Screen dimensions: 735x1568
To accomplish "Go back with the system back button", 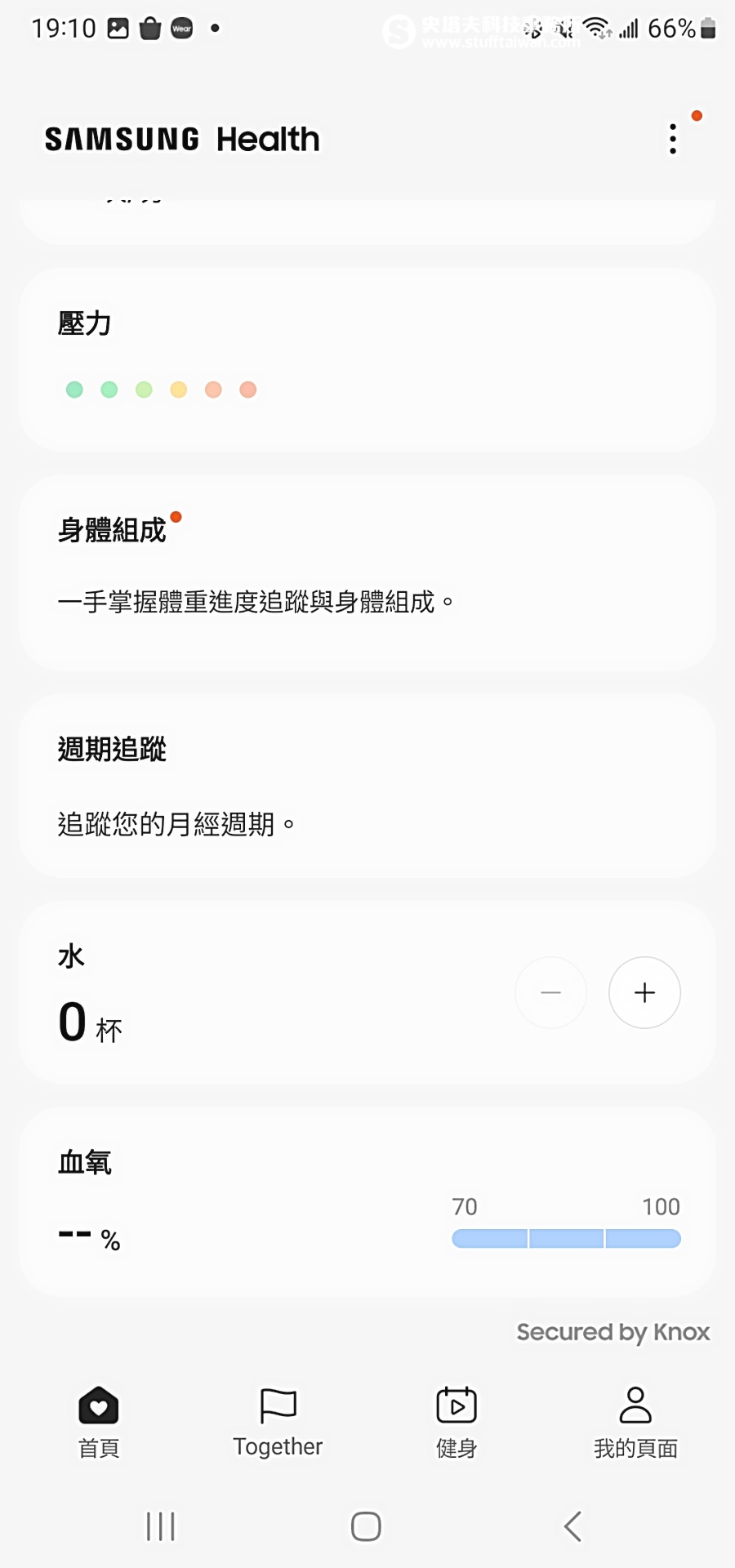I will pyautogui.click(x=573, y=1526).
